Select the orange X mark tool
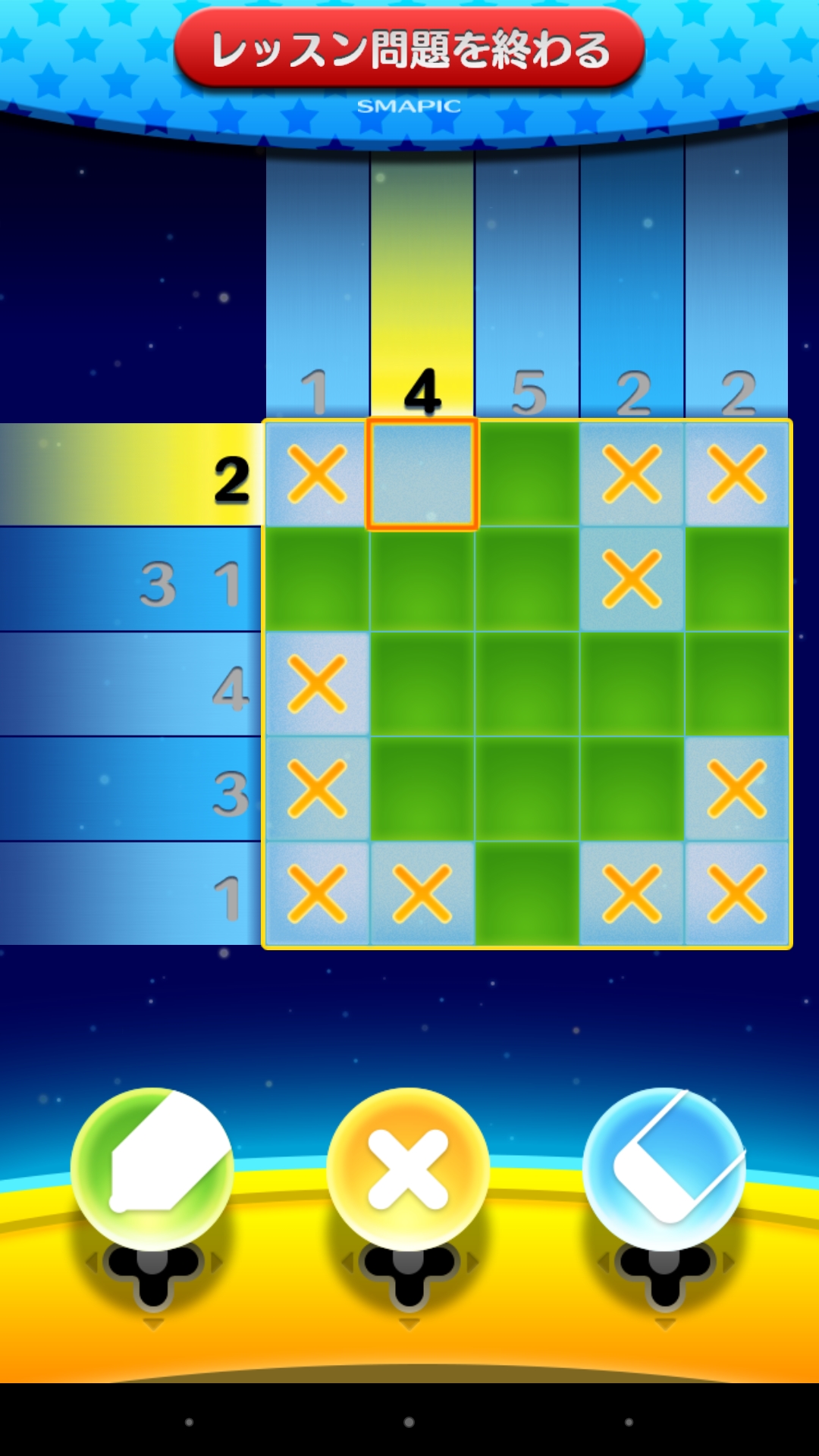The width and height of the screenshot is (819, 1456). [x=408, y=1169]
